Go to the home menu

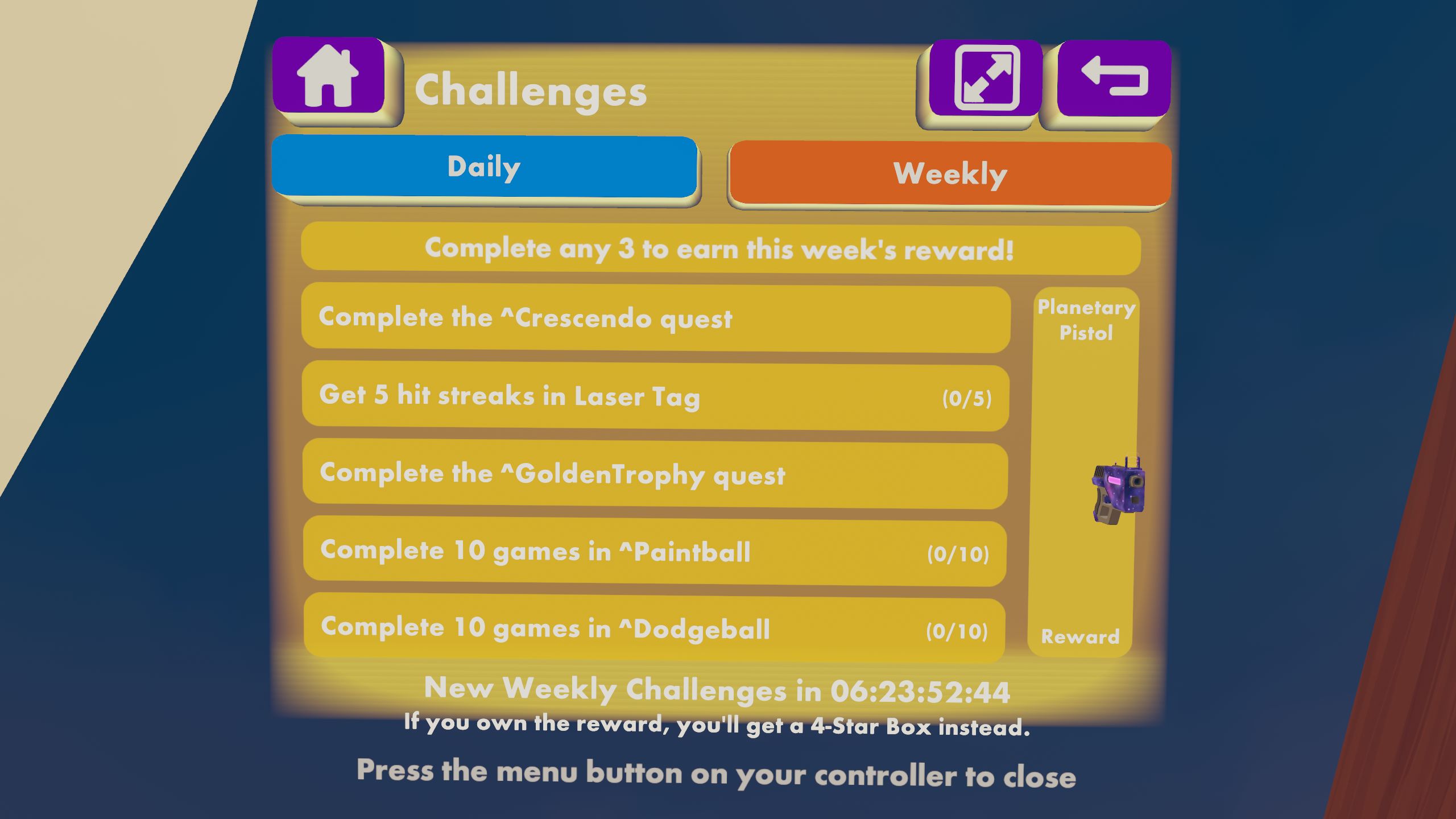tap(329, 77)
